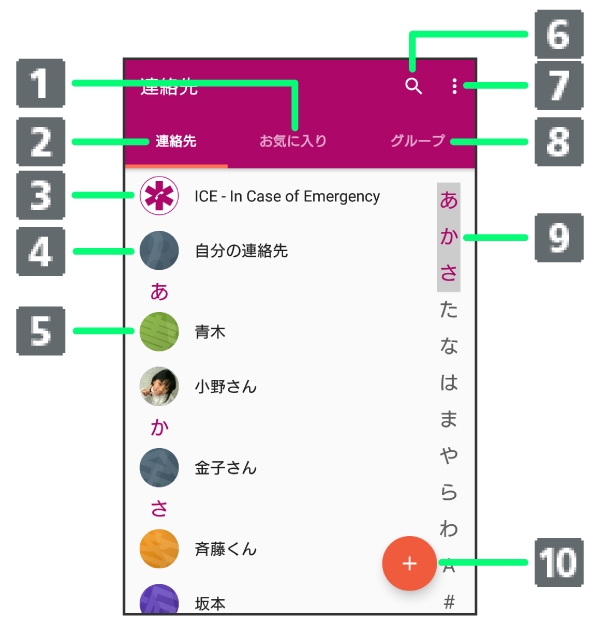Switch to the お気に入り tab
The image size is (600, 624).
(293, 141)
